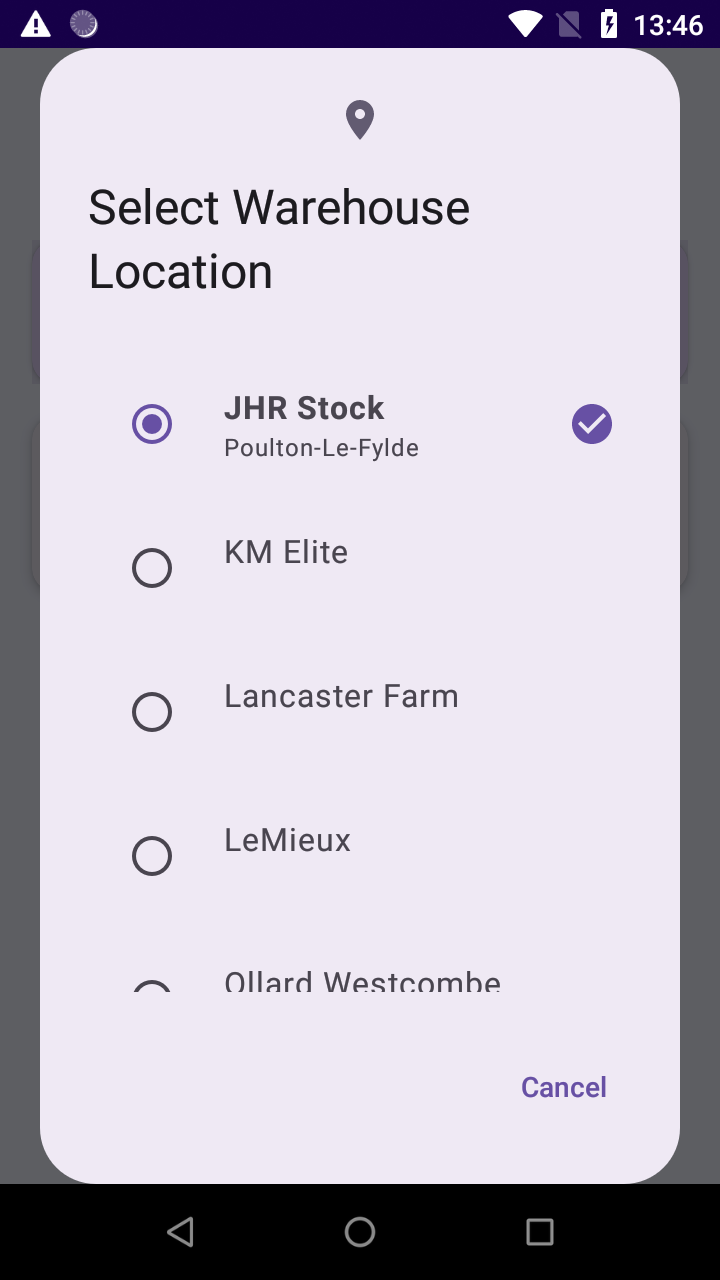Tap the Back navigation arrow
The width and height of the screenshot is (720, 1280).
tap(180, 1232)
